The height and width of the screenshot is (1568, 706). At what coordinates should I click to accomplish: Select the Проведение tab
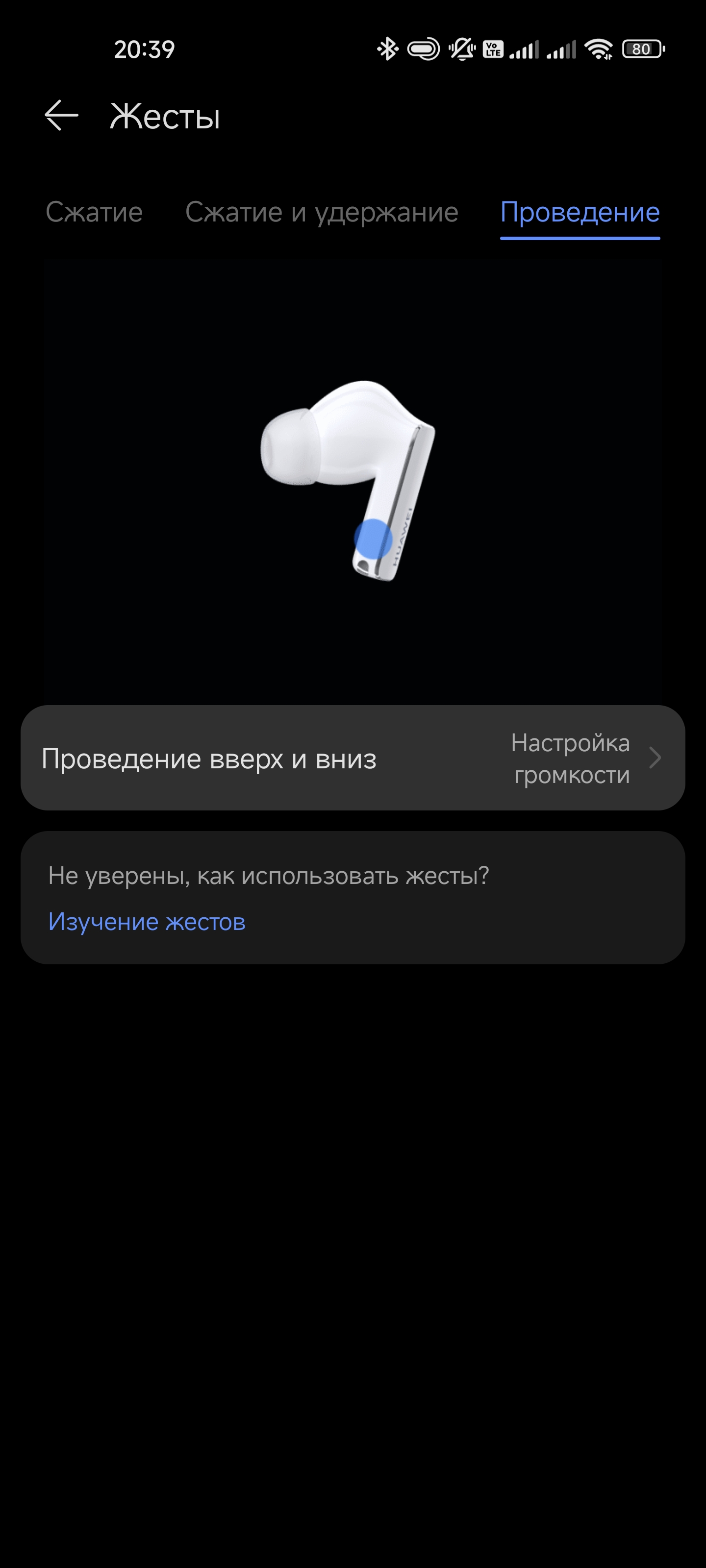click(580, 213)
